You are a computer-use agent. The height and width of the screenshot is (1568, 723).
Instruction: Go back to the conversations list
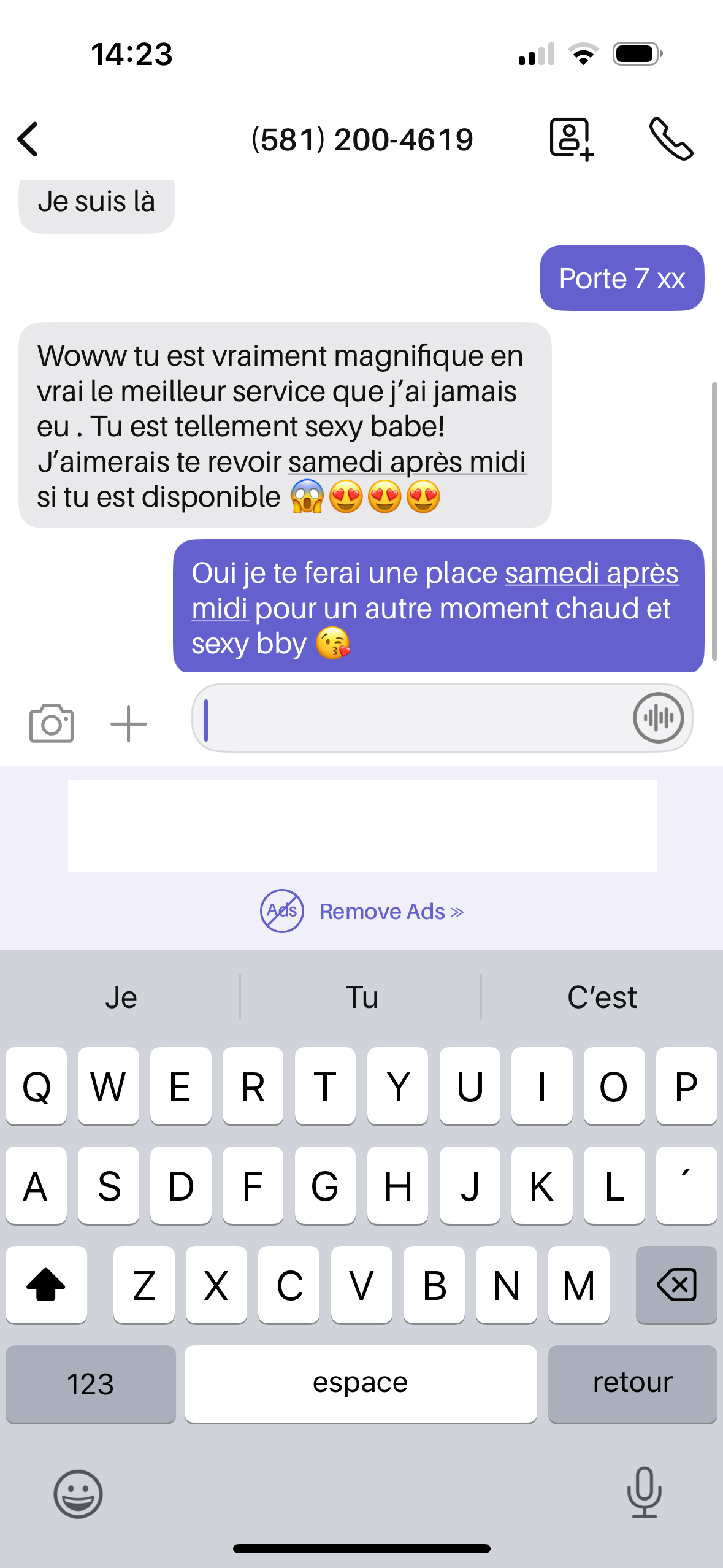(28, 139)
